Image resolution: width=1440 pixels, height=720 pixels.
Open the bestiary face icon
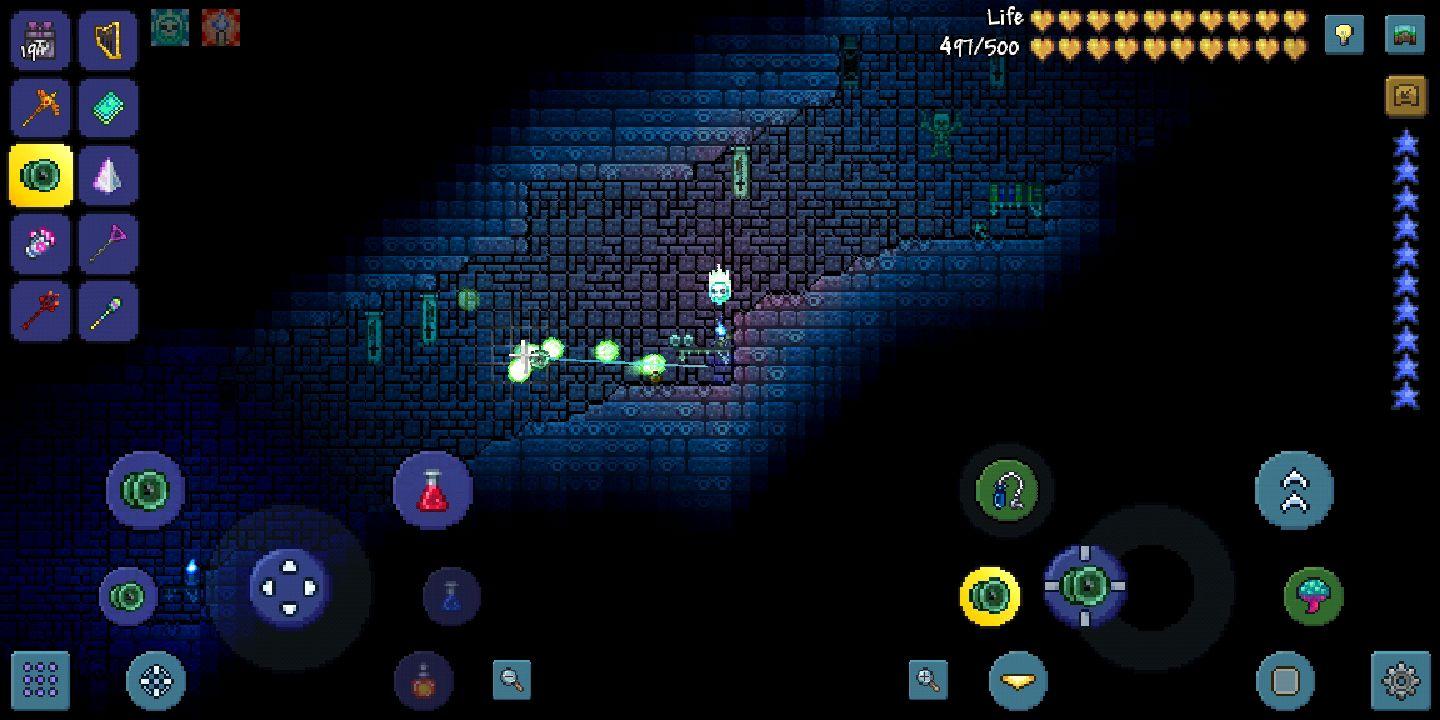(1405, 95)
